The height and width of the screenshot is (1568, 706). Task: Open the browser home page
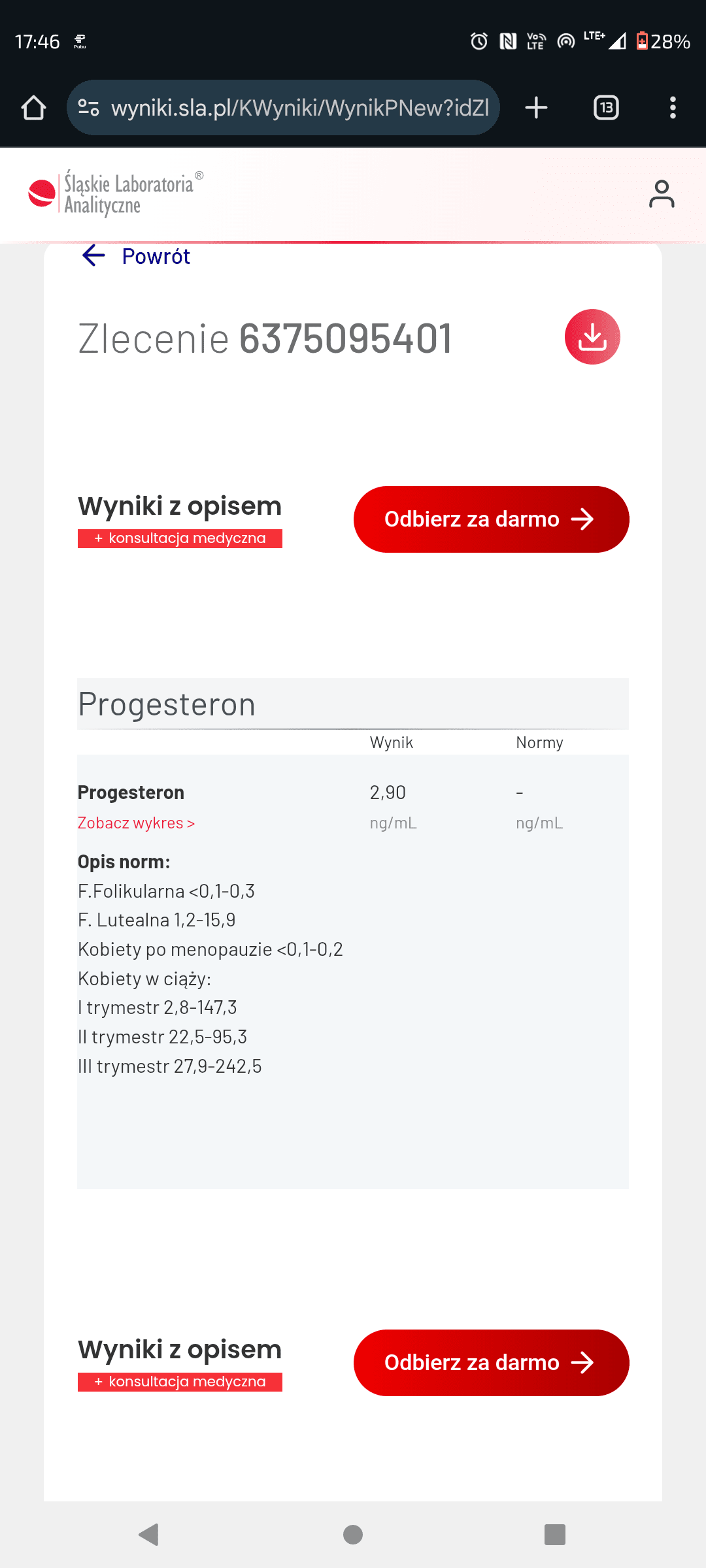(34, 108)
